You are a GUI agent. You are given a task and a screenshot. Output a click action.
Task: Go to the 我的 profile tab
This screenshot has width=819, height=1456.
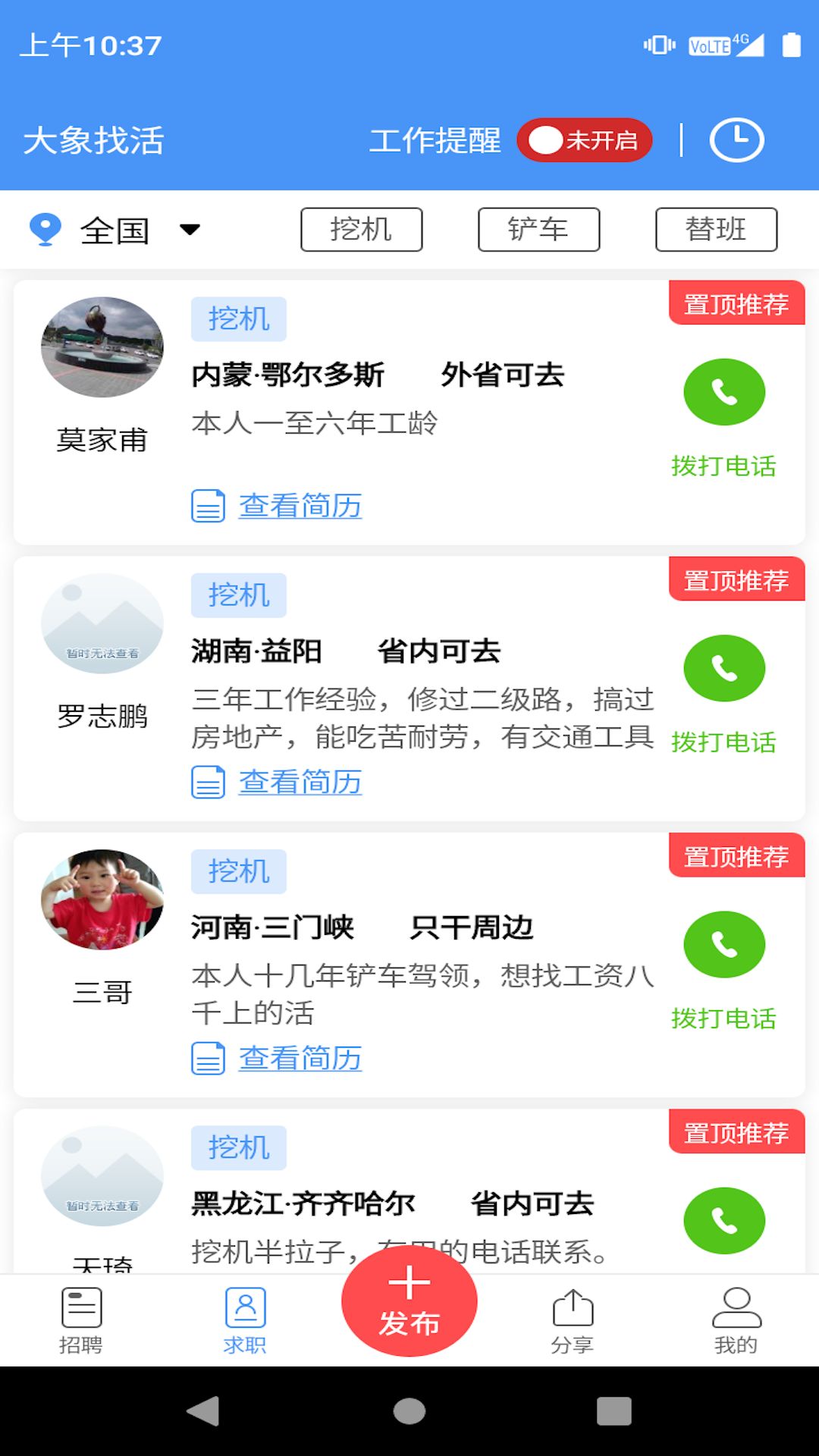point(736,1320)
